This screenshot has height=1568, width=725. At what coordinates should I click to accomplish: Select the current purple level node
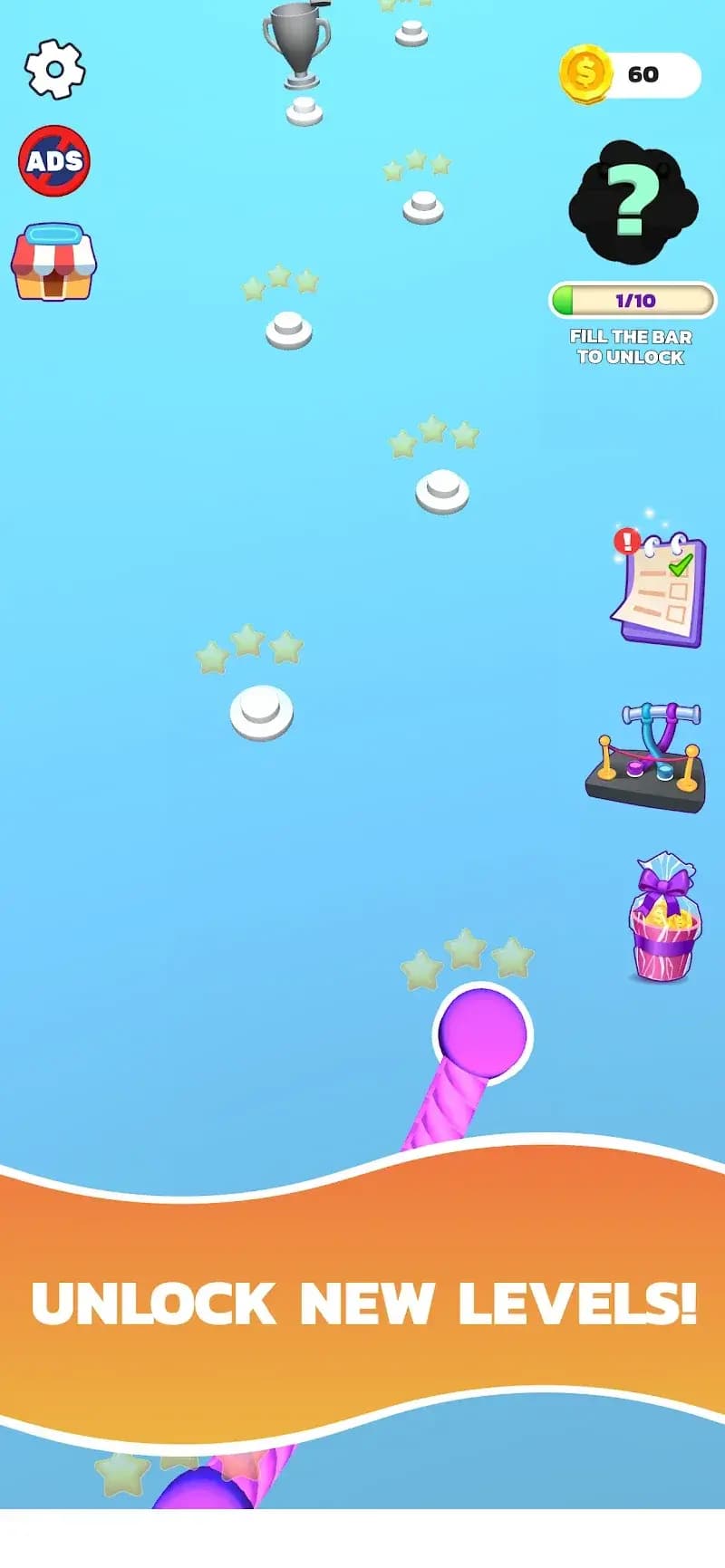pos(482,1034)
